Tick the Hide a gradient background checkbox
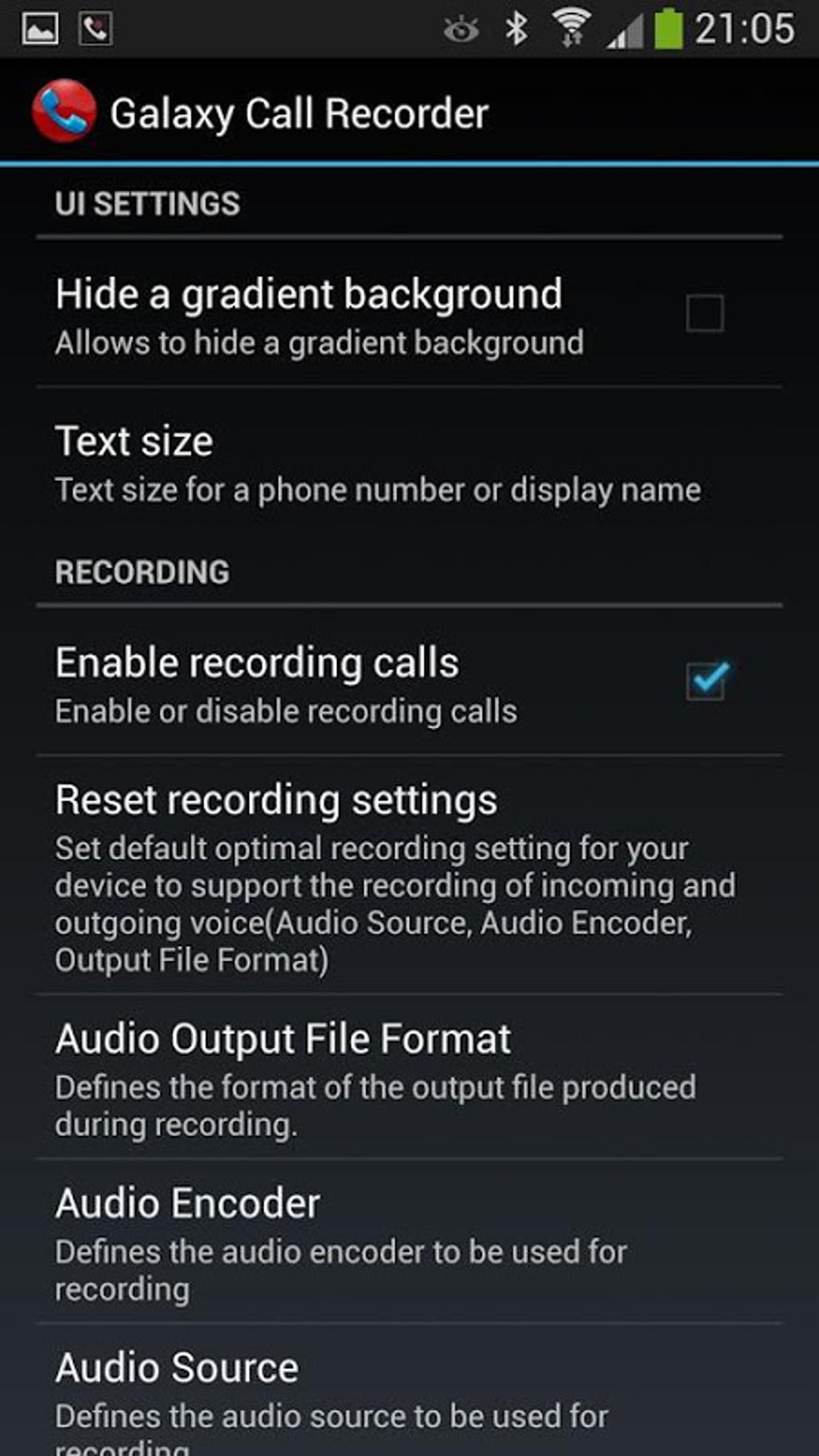Screen dimensions: 819x1456 point(704,313)
